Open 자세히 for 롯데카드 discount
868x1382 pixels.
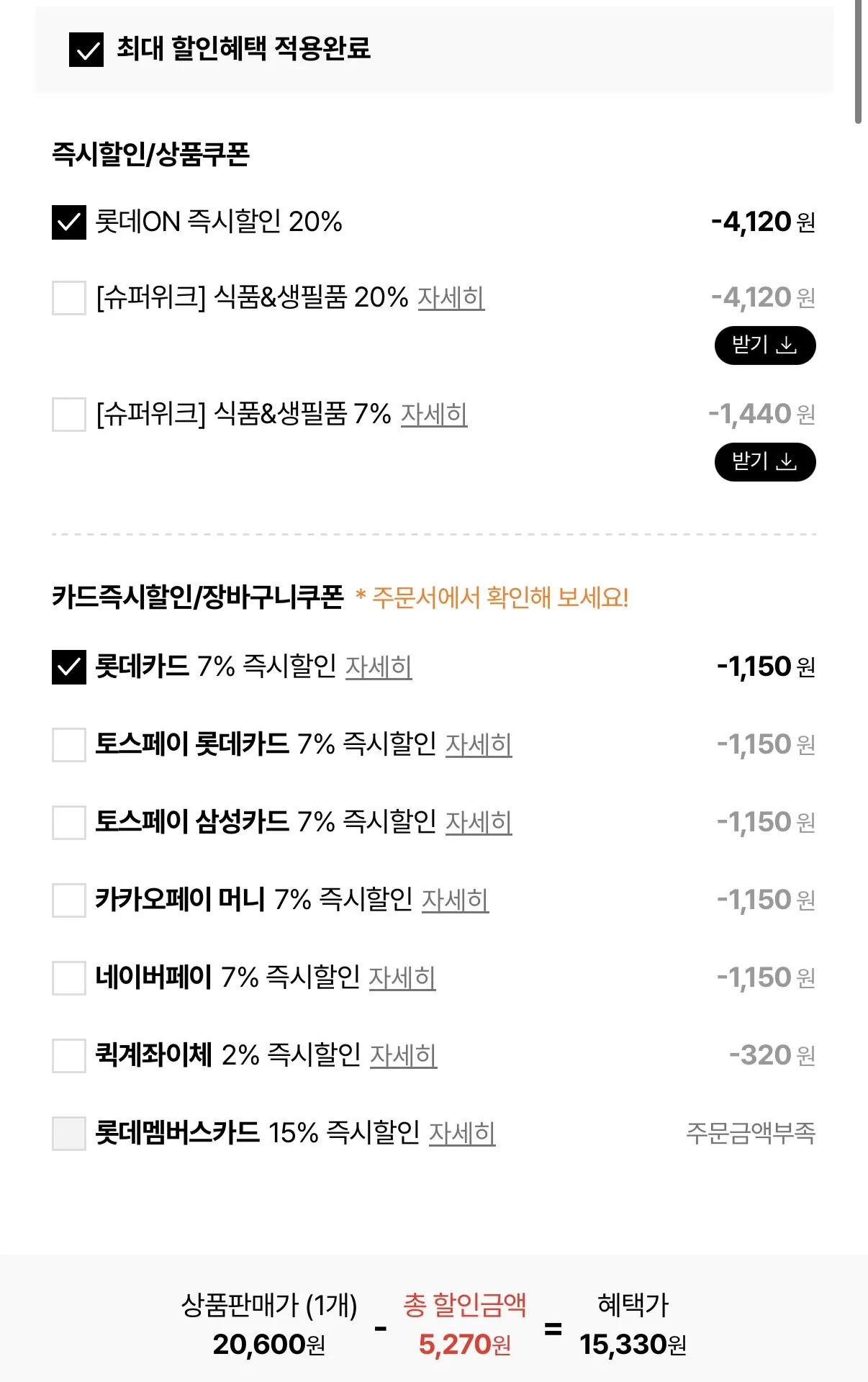pos(377,667)
